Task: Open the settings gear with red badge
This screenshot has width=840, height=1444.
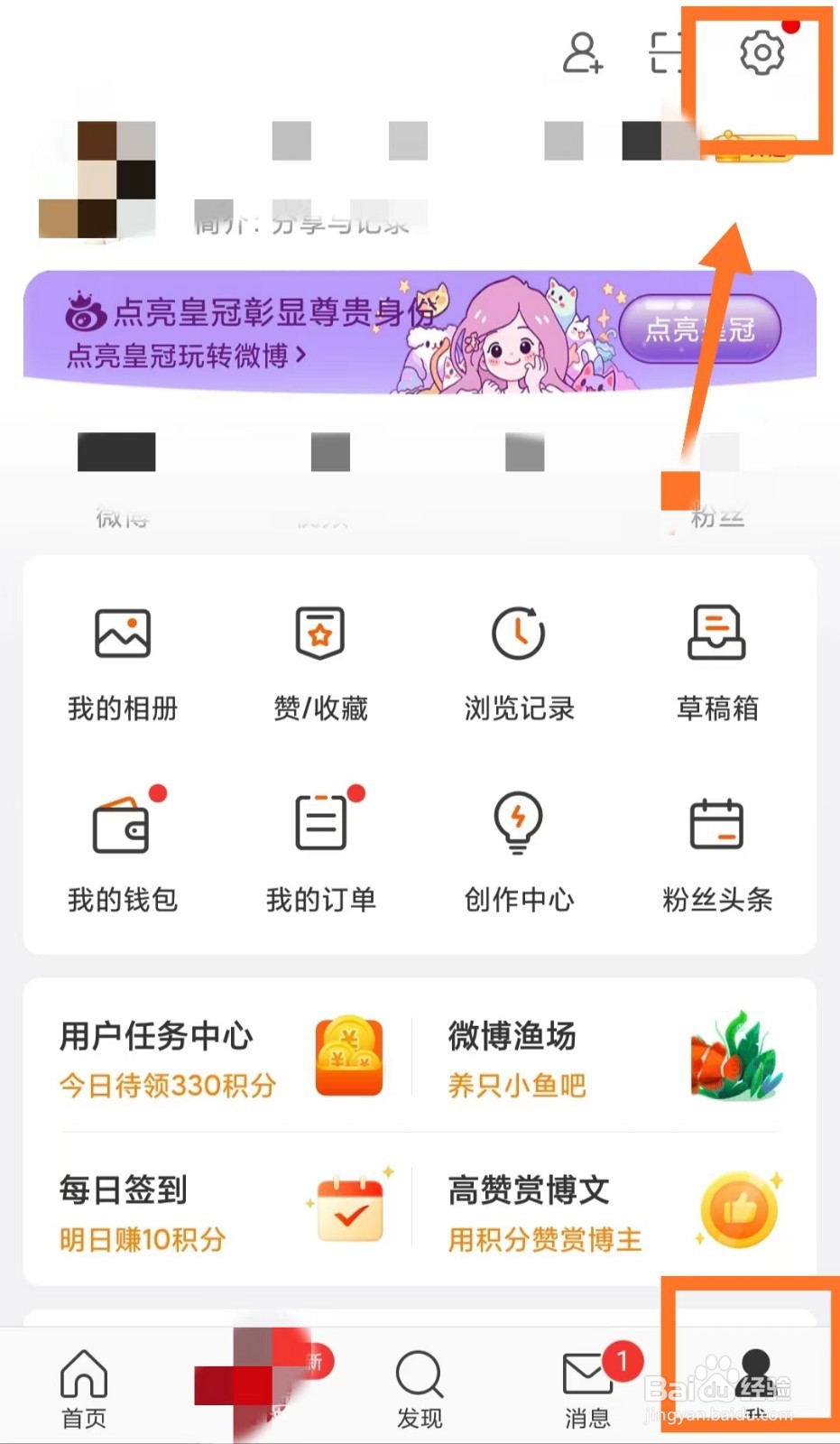Action: [761, 52]
